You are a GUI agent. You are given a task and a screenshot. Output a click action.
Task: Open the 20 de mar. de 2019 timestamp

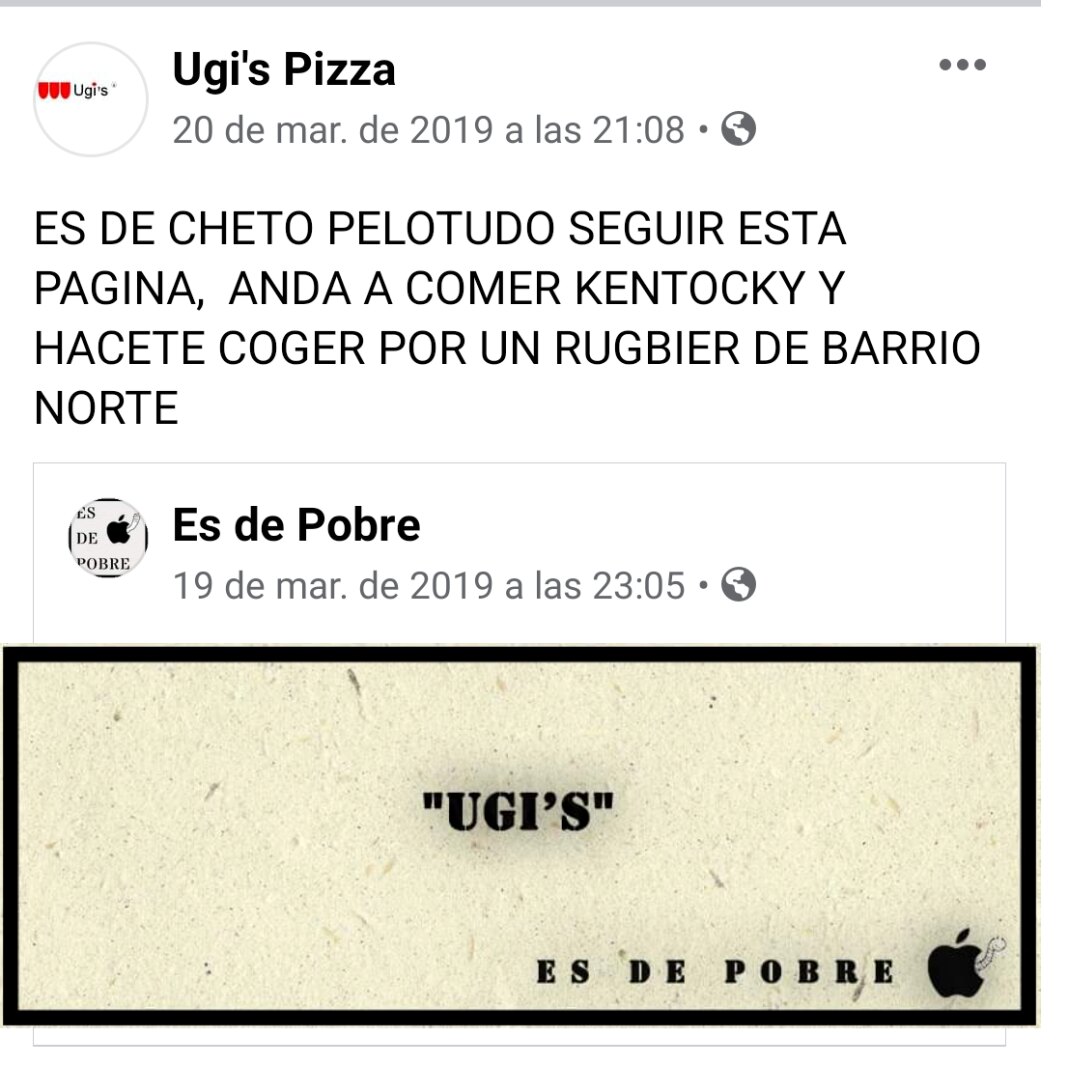point(428,130)
